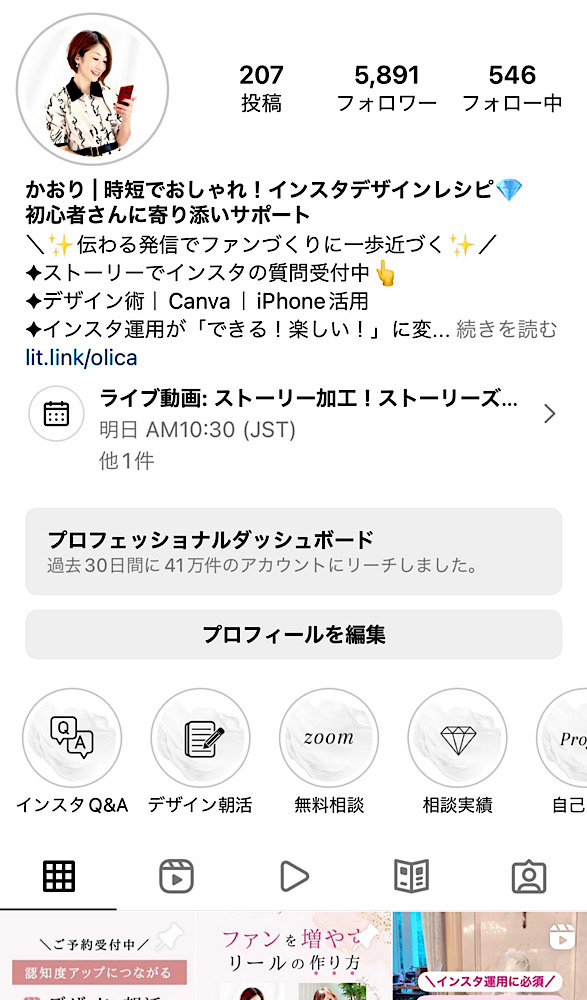
Task: Open the profile picture story
Action: point(93,89)
